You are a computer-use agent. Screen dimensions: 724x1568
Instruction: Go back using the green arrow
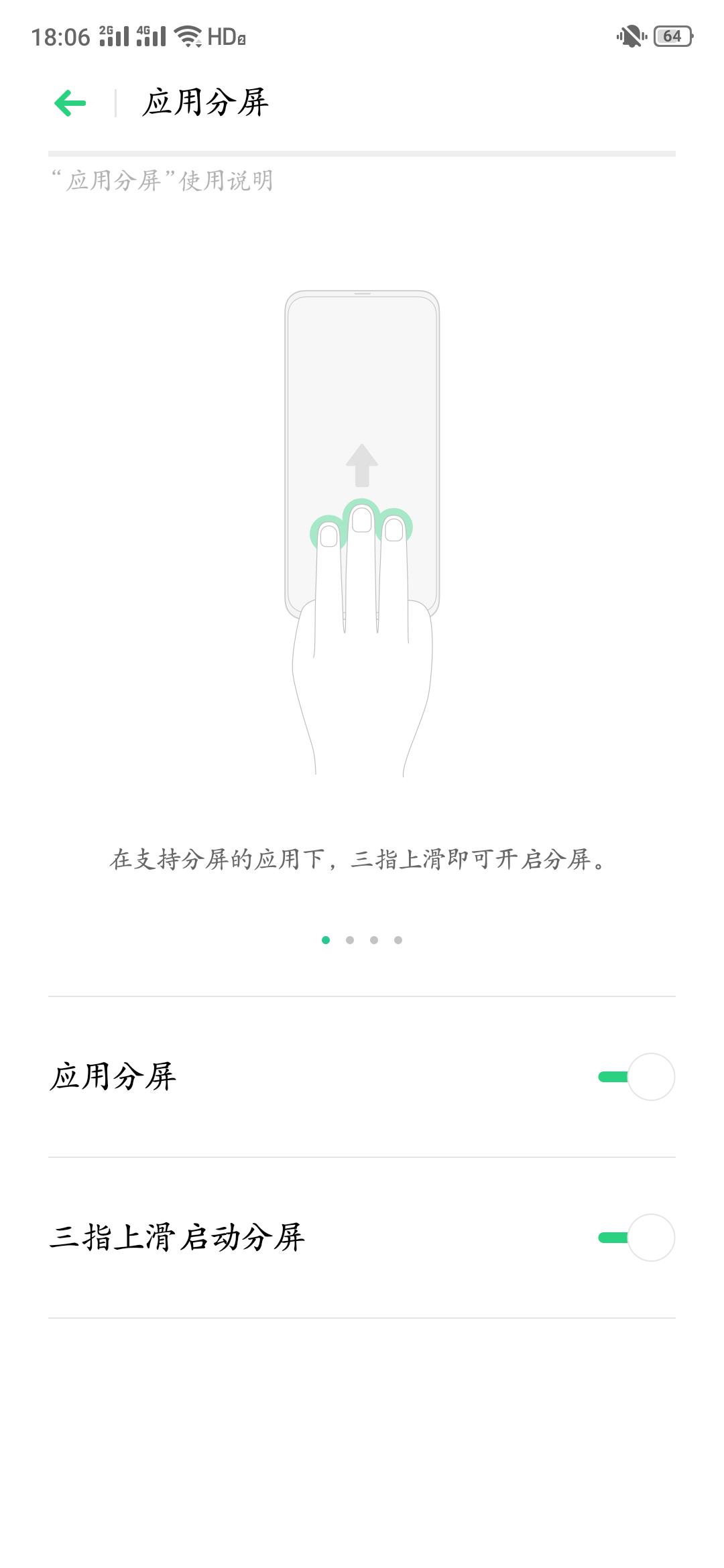(x=70, y=103)
